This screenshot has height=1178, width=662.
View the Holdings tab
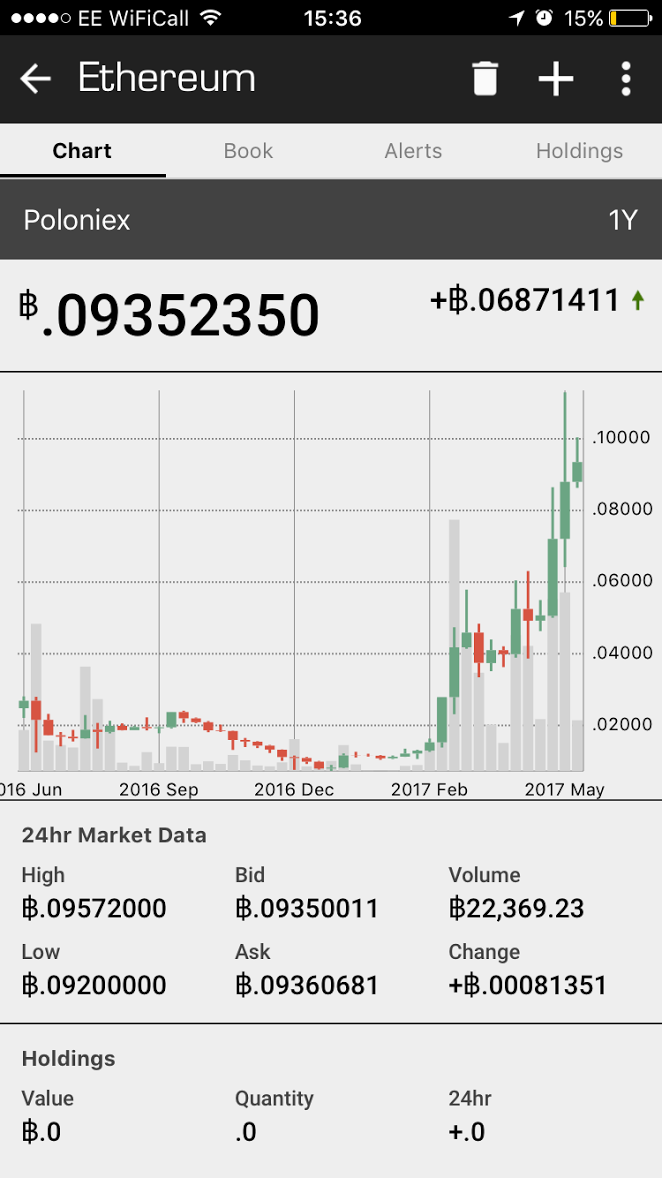(579, 151)
